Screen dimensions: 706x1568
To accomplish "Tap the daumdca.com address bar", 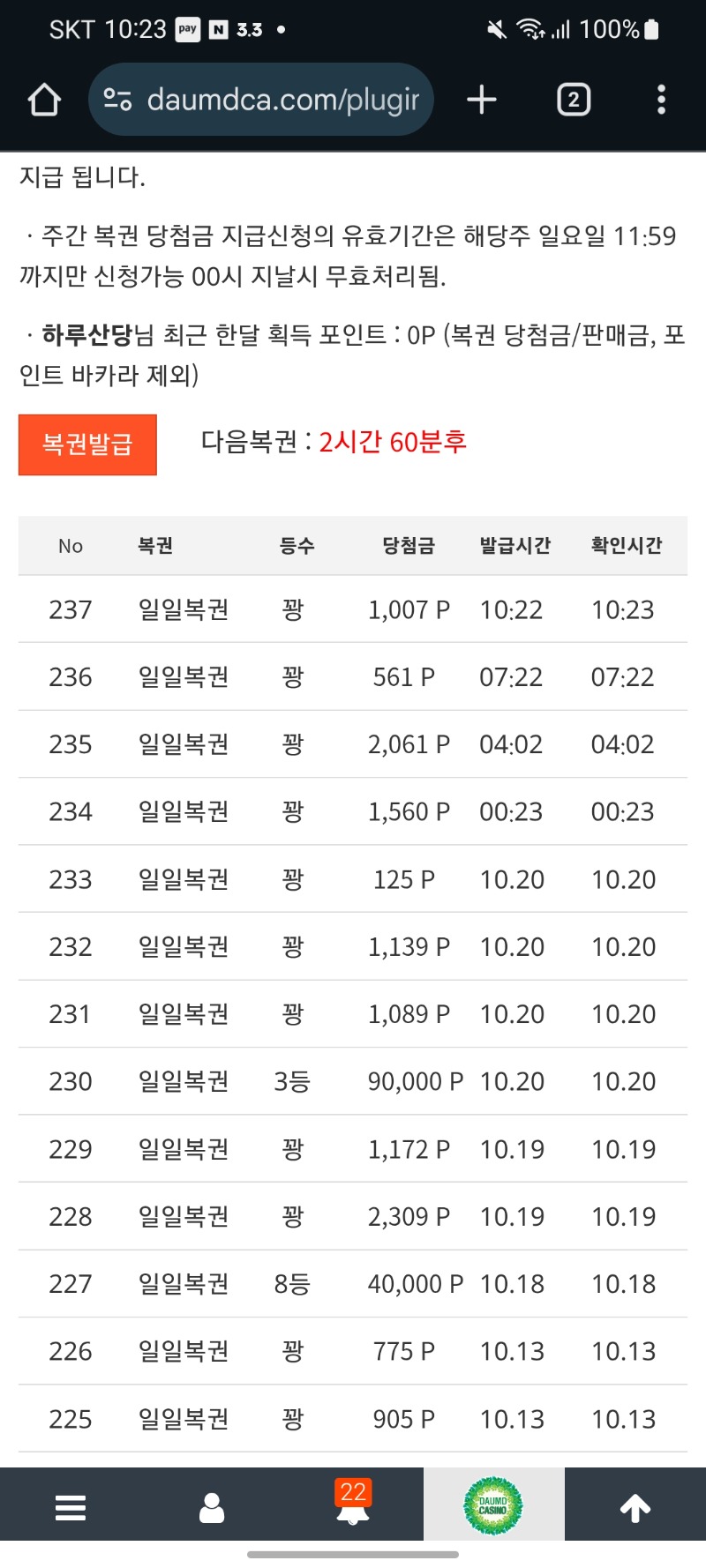I will coord(282,100).
